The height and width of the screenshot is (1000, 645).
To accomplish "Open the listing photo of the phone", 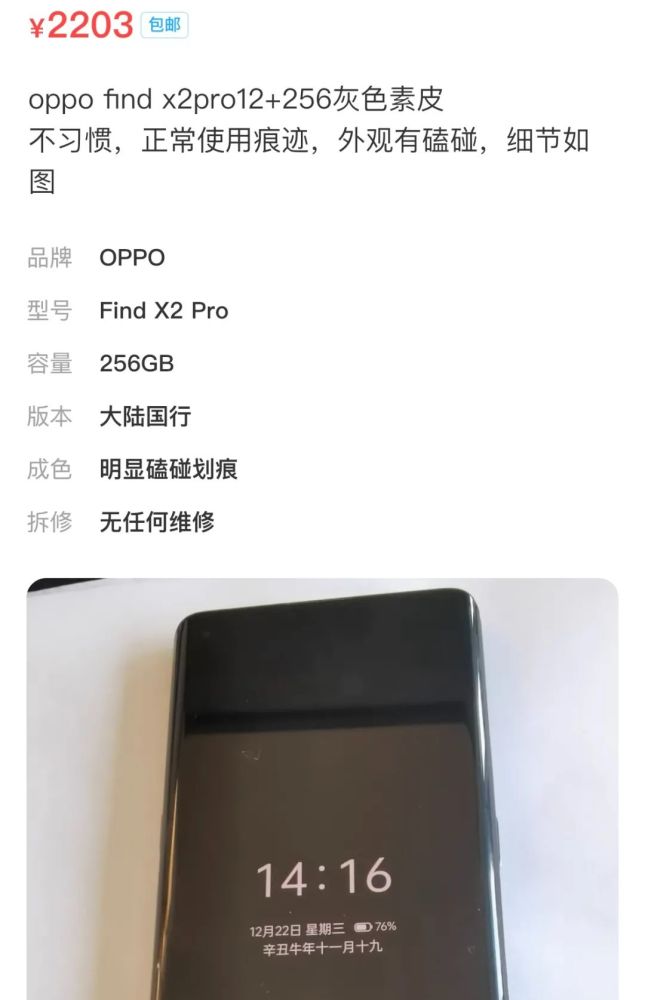I will tap(322, 790).
